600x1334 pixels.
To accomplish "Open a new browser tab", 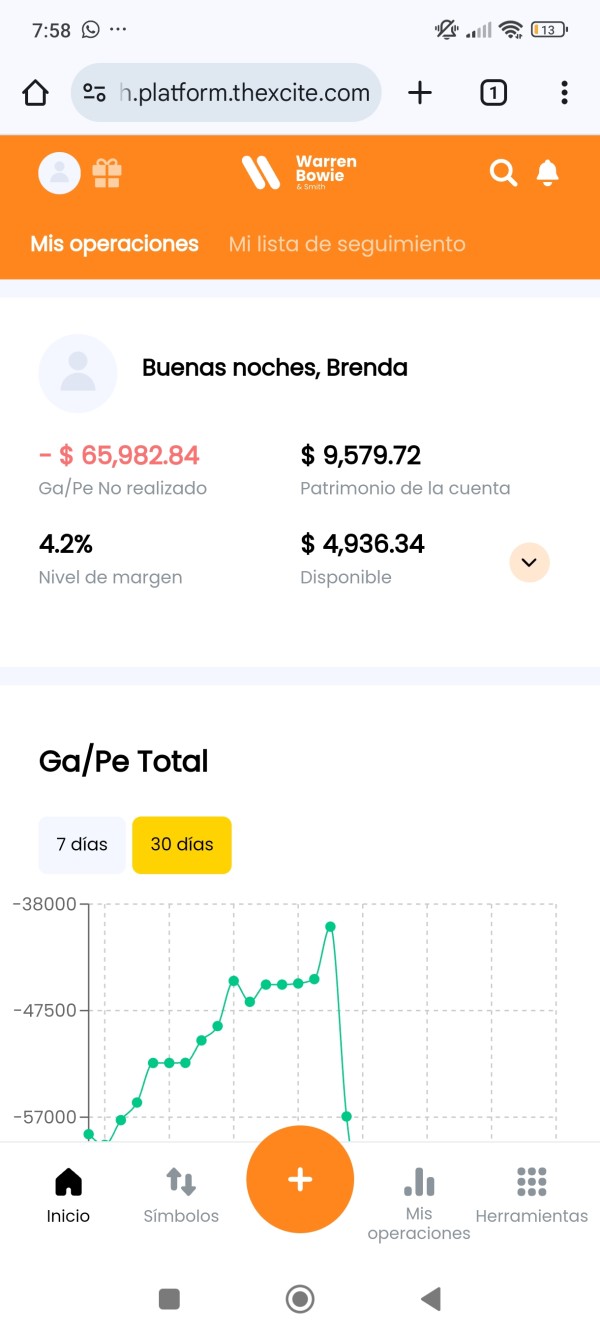I will coord(420,93).
